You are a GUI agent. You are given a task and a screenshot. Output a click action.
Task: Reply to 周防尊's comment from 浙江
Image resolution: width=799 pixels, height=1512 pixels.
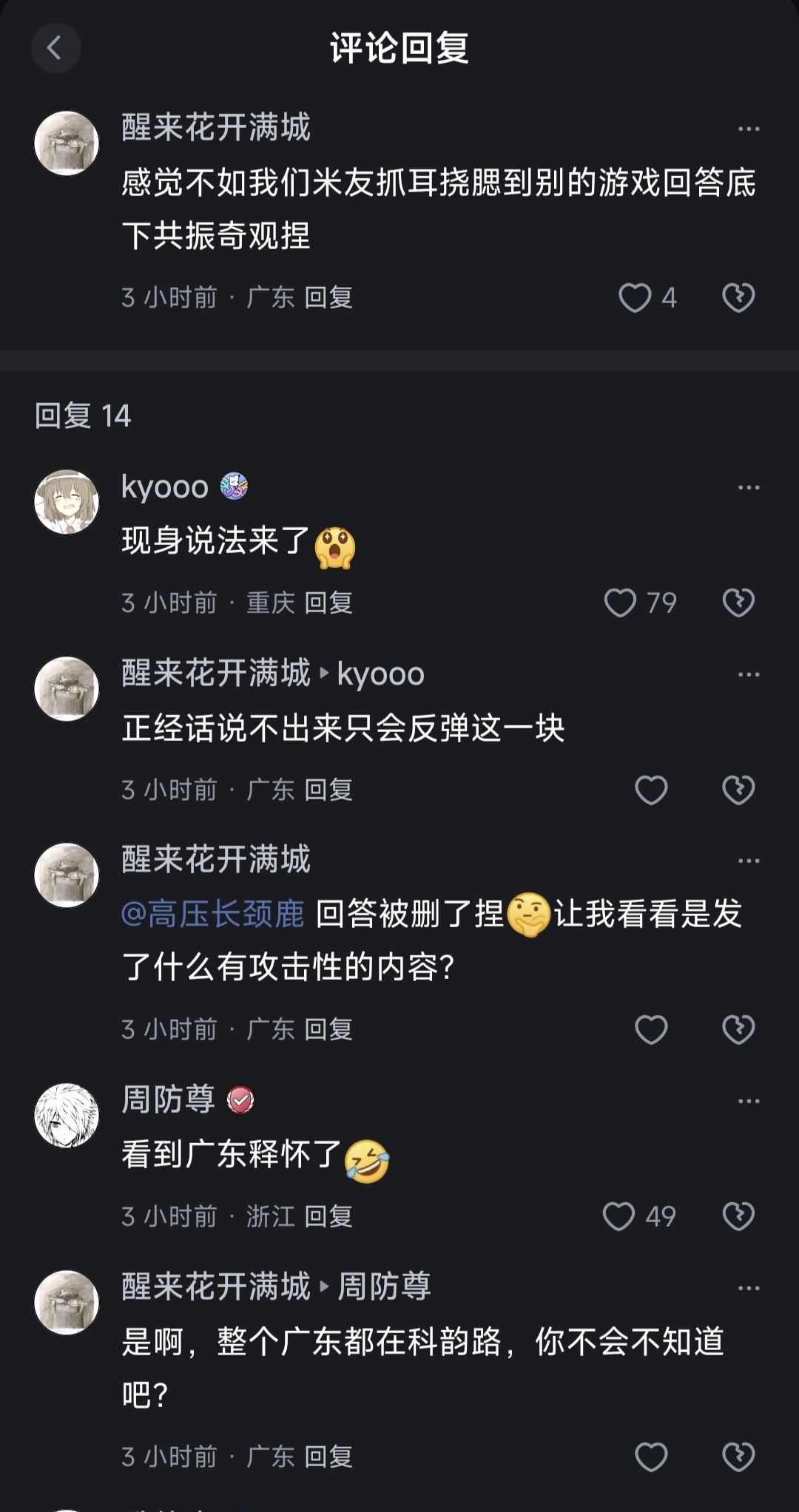[328, 1216]
